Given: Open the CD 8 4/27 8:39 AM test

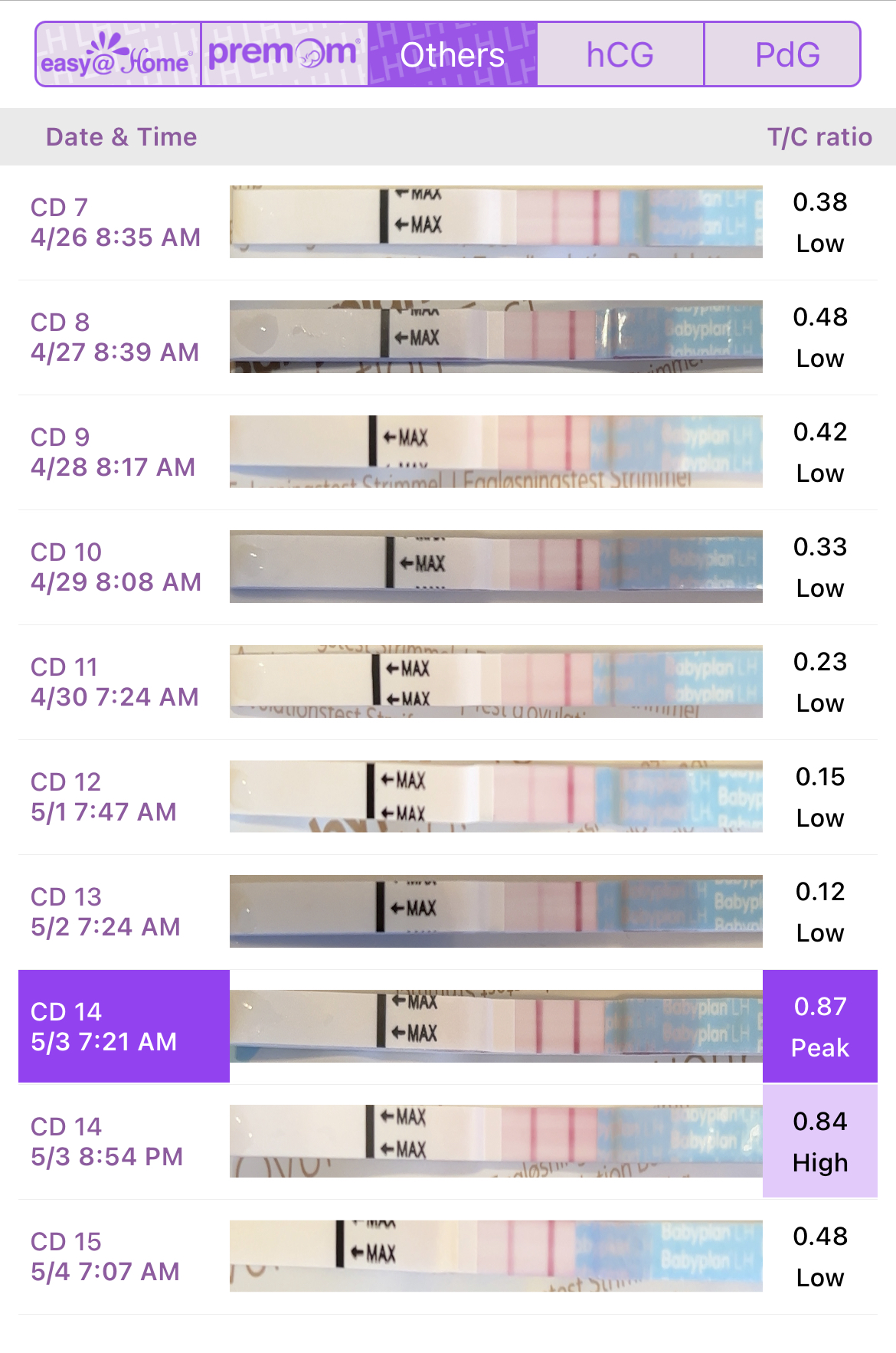Looking at the screenshot, I should pyautogui.click(x=448, y=337).
